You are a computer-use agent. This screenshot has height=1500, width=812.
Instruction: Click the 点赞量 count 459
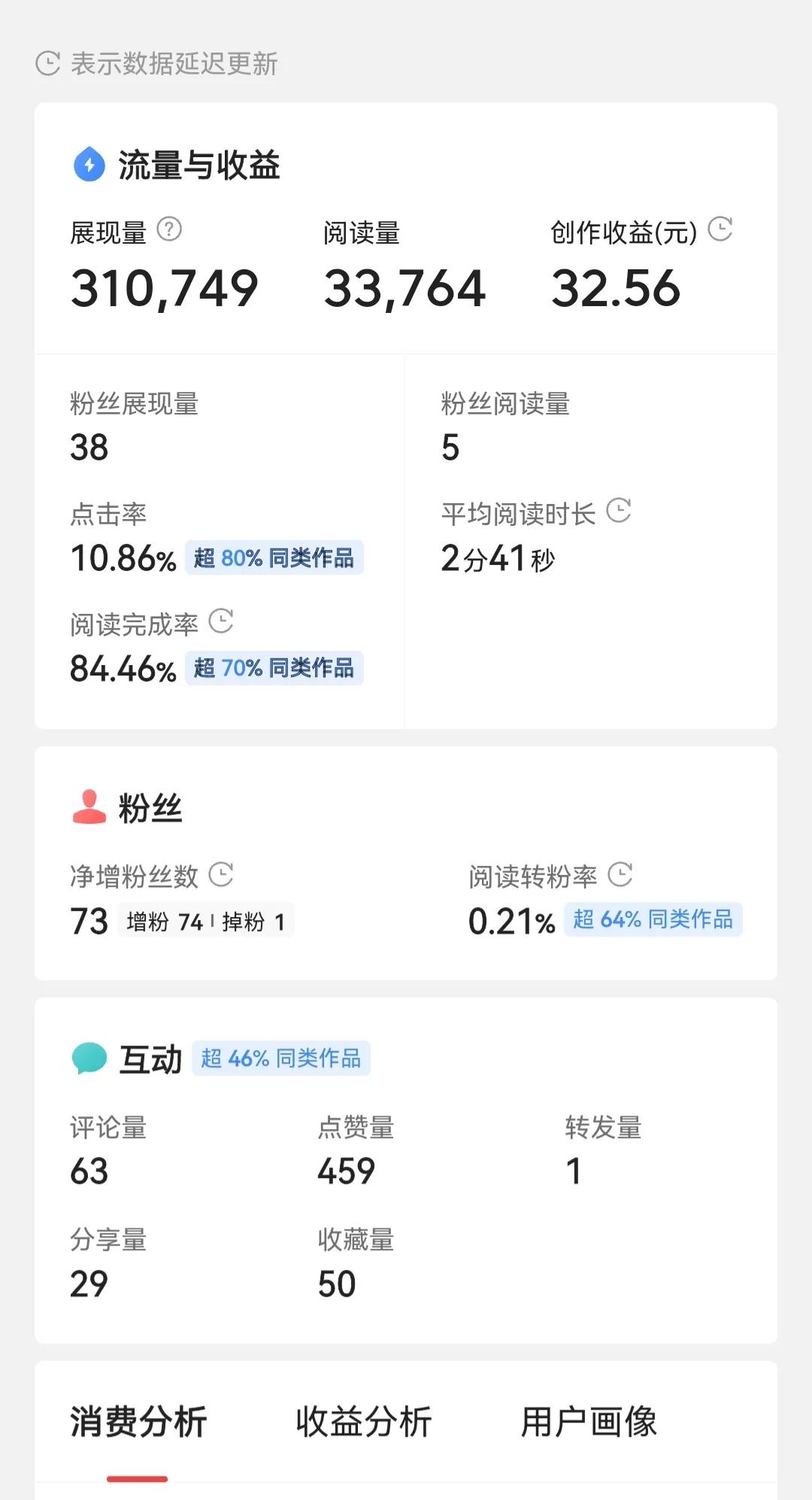[347, 1170]
